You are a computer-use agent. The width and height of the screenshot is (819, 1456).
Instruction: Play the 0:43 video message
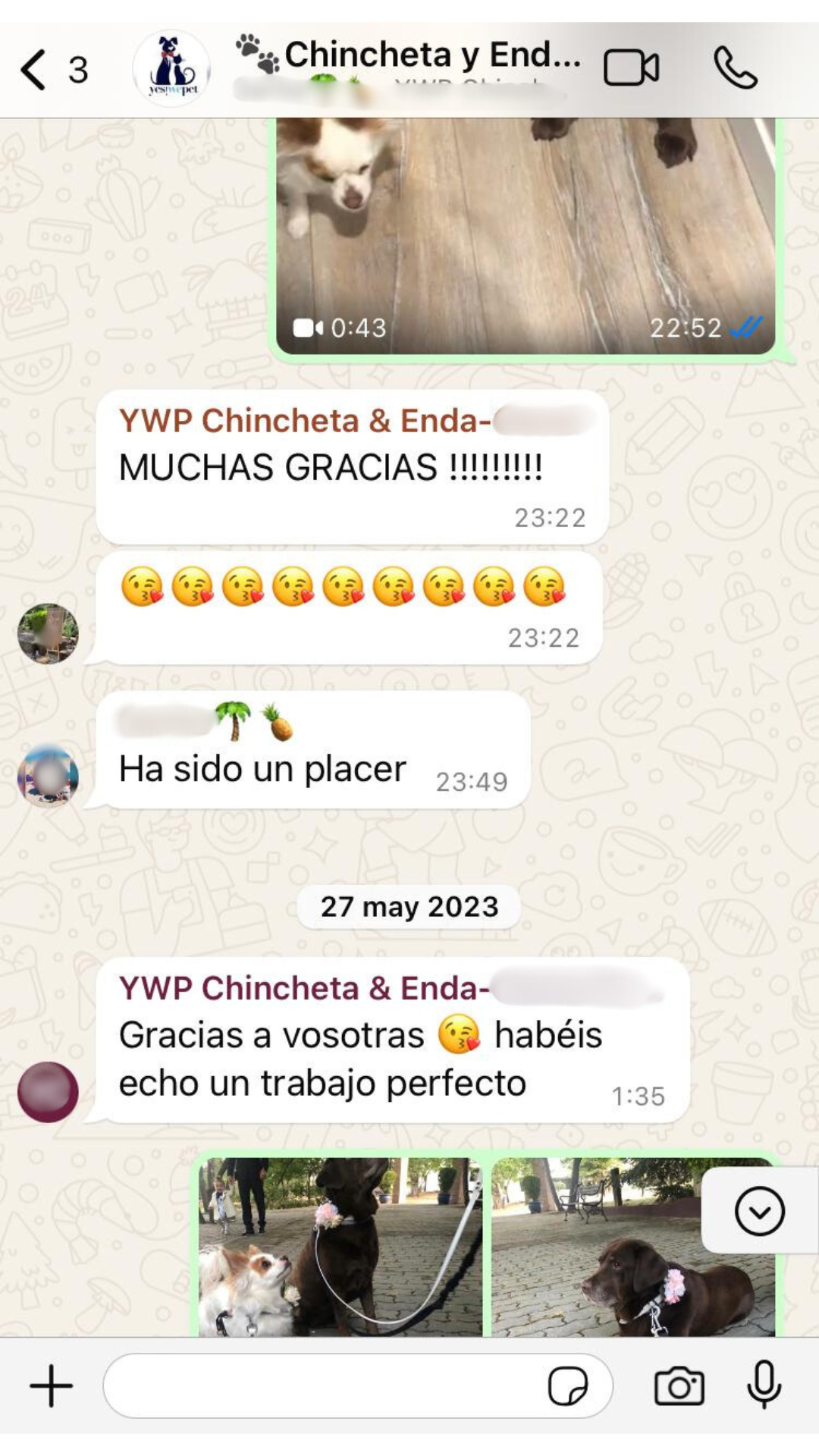[x=525, y=235]
